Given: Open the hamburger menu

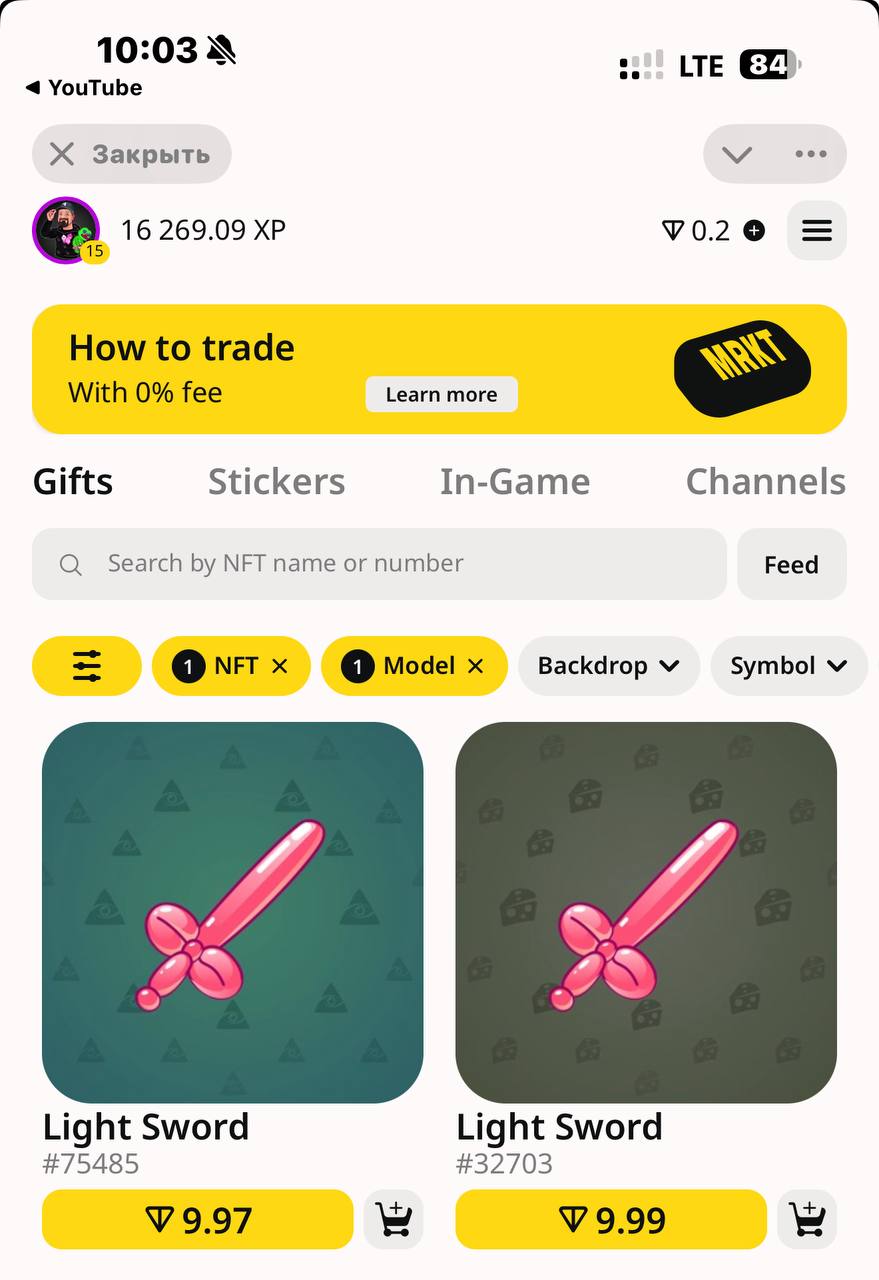Looking at the screenshot, I should point(817,231).
